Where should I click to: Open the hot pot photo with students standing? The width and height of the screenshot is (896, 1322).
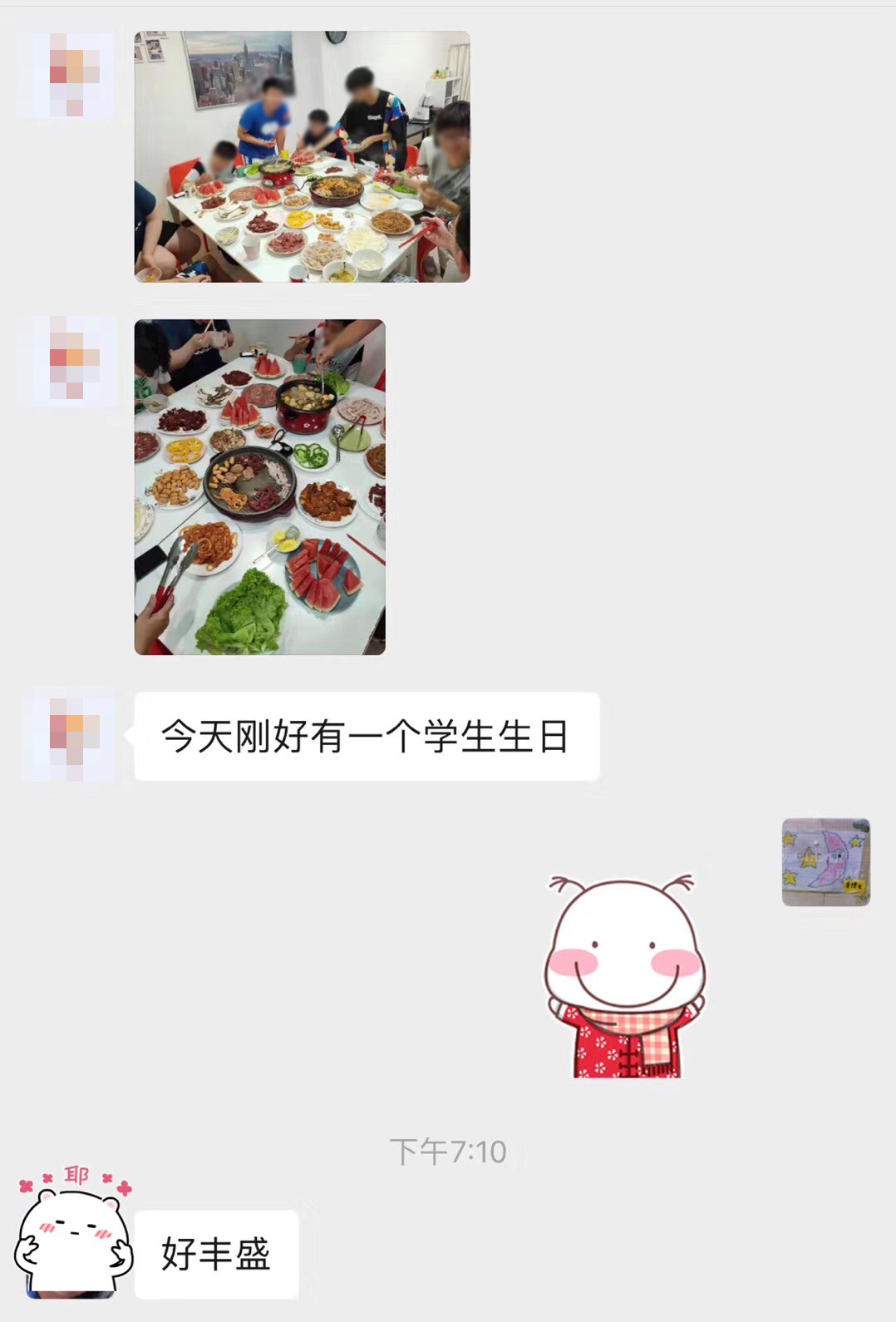(x=302, y=156)
